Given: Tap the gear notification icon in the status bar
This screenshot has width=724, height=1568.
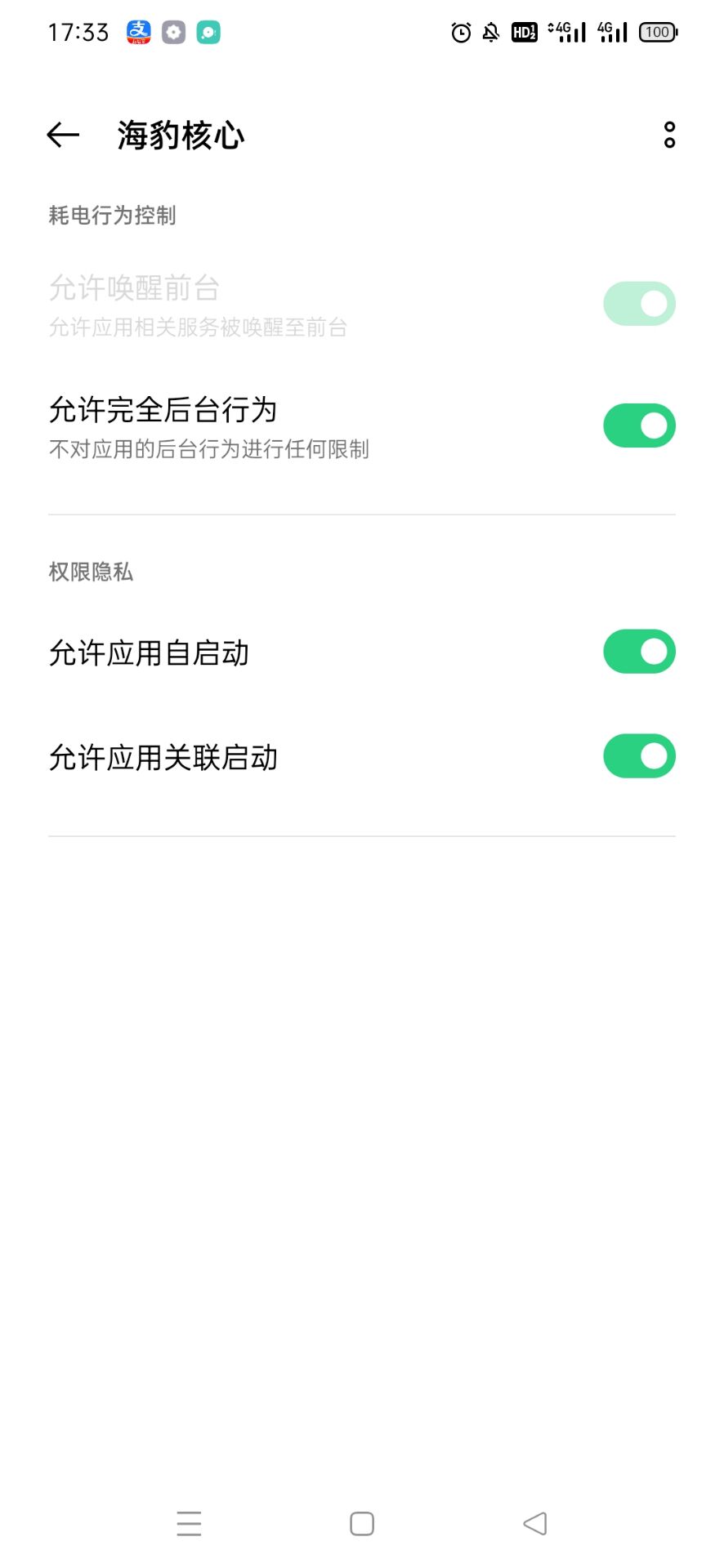Looking at the screenshot, I should [x=172, y=32].
